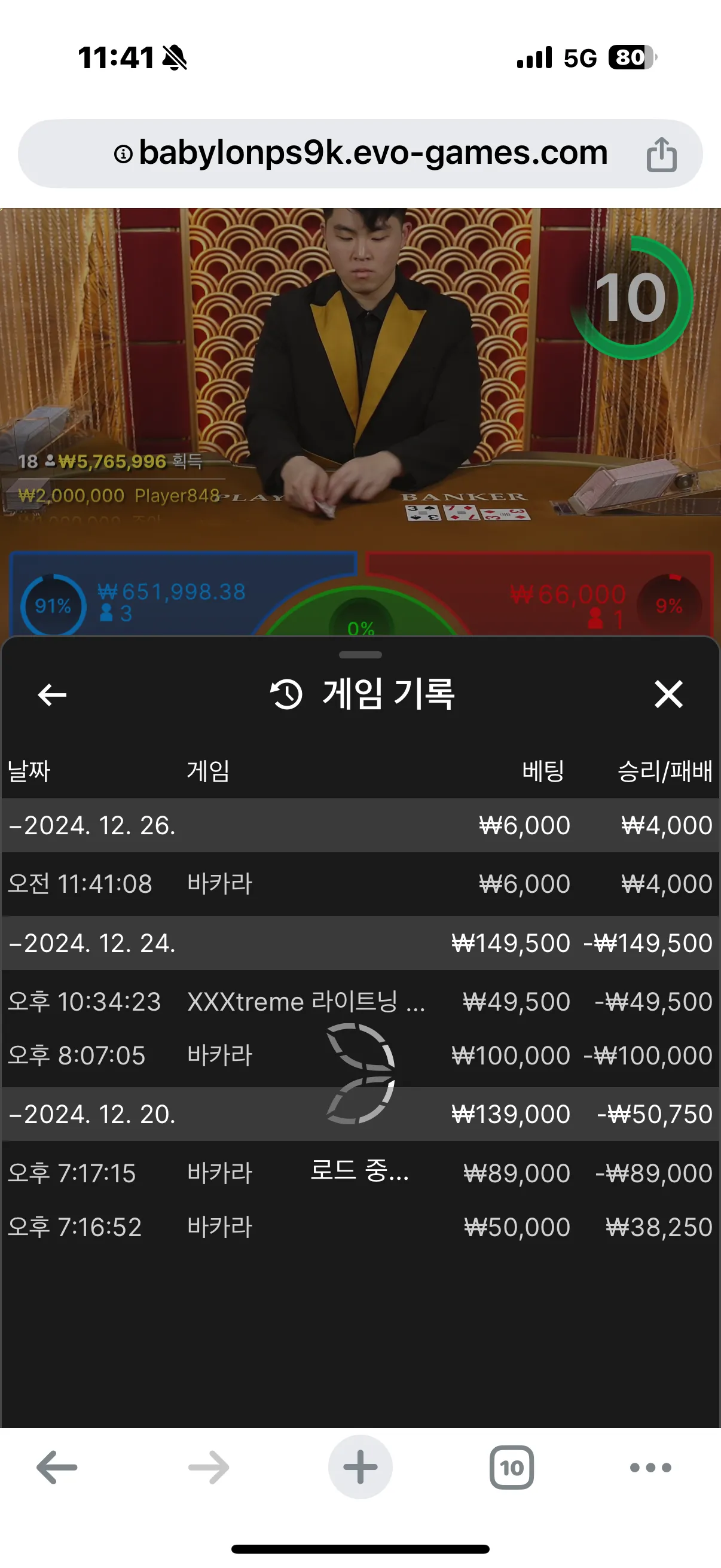The height and width of the screenshot is (1568, 721).
Task: Open the XXXtreme 라이트닝 record at 오후 10:34:23
Action: (360, 1001)
